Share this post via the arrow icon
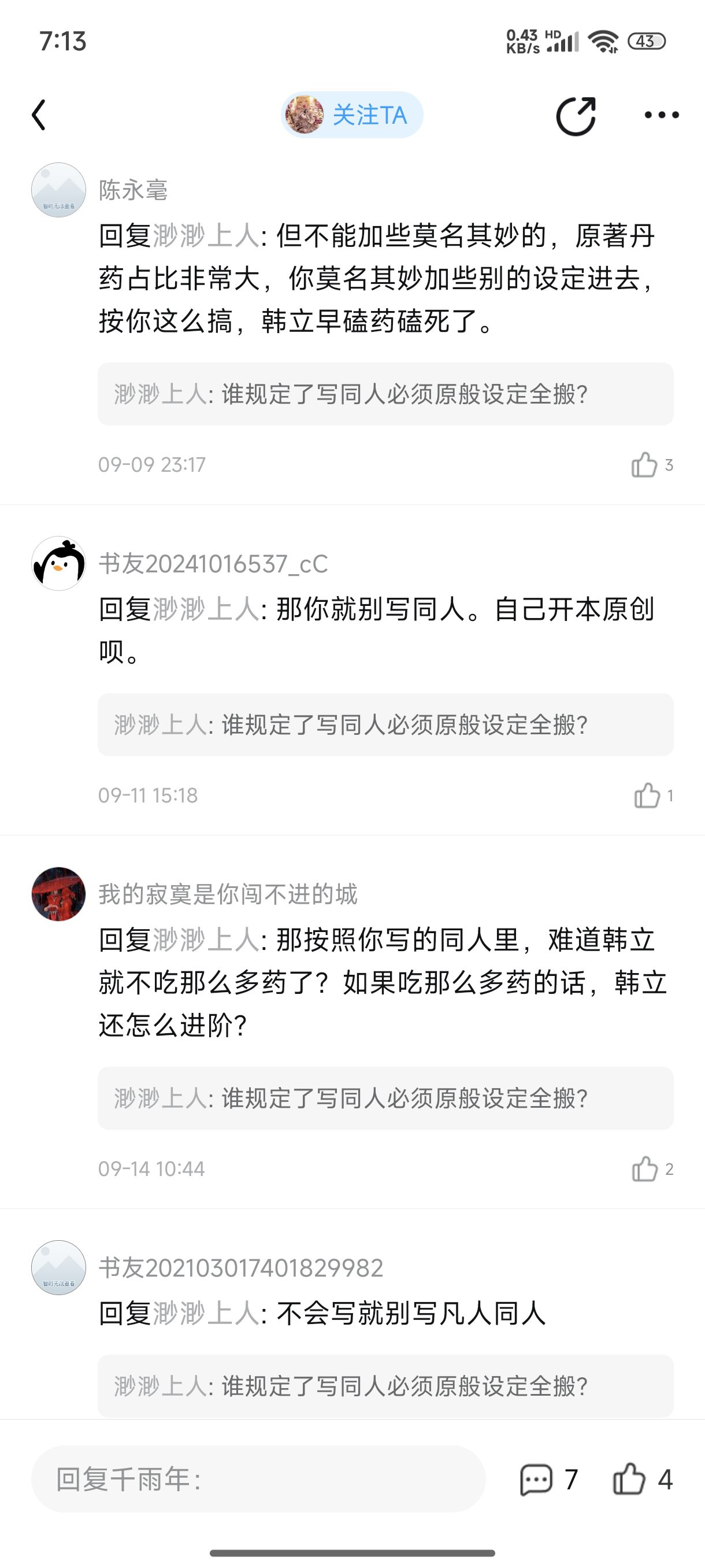 tap(576, 115)
